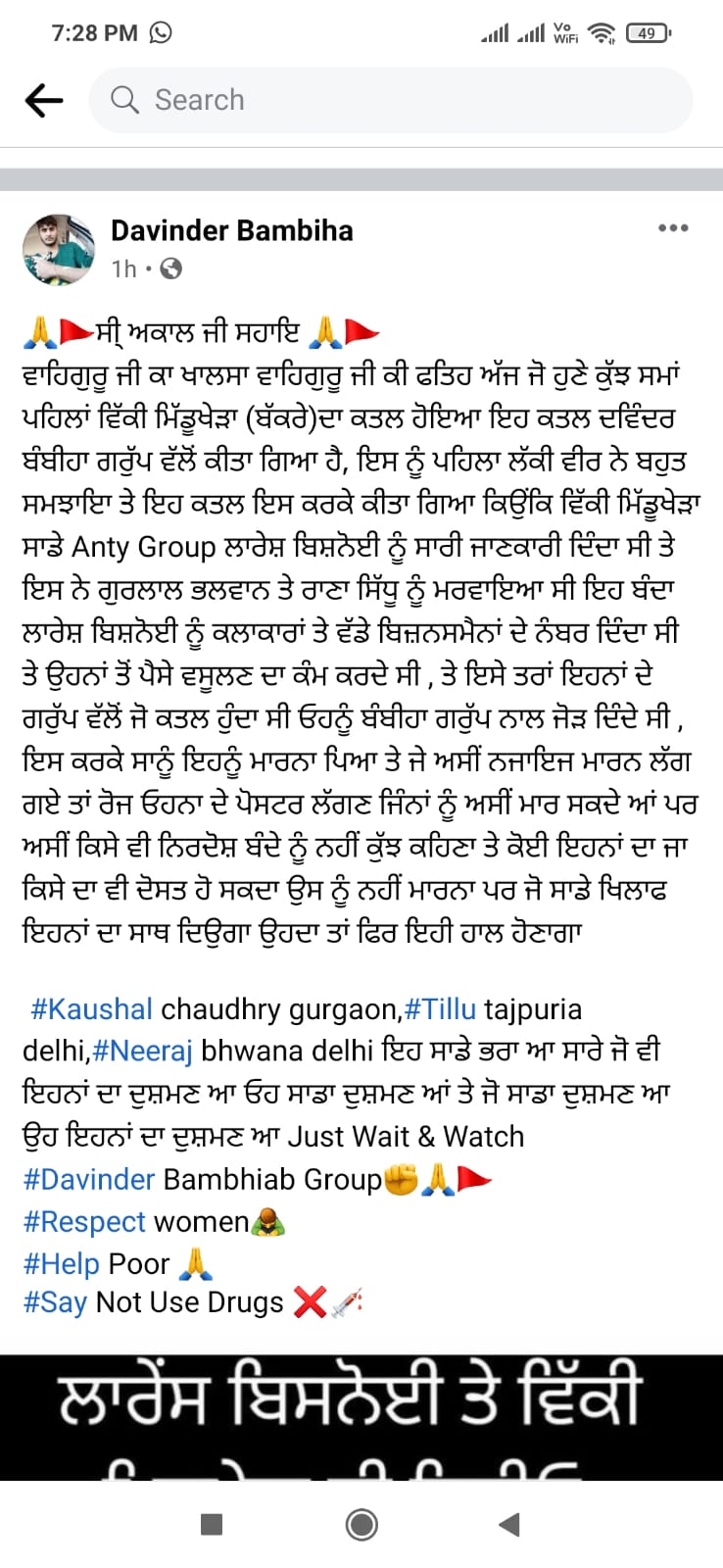Open the #Tillu hashtag
Screen dimensions: 723x1568
[440, 1008]
